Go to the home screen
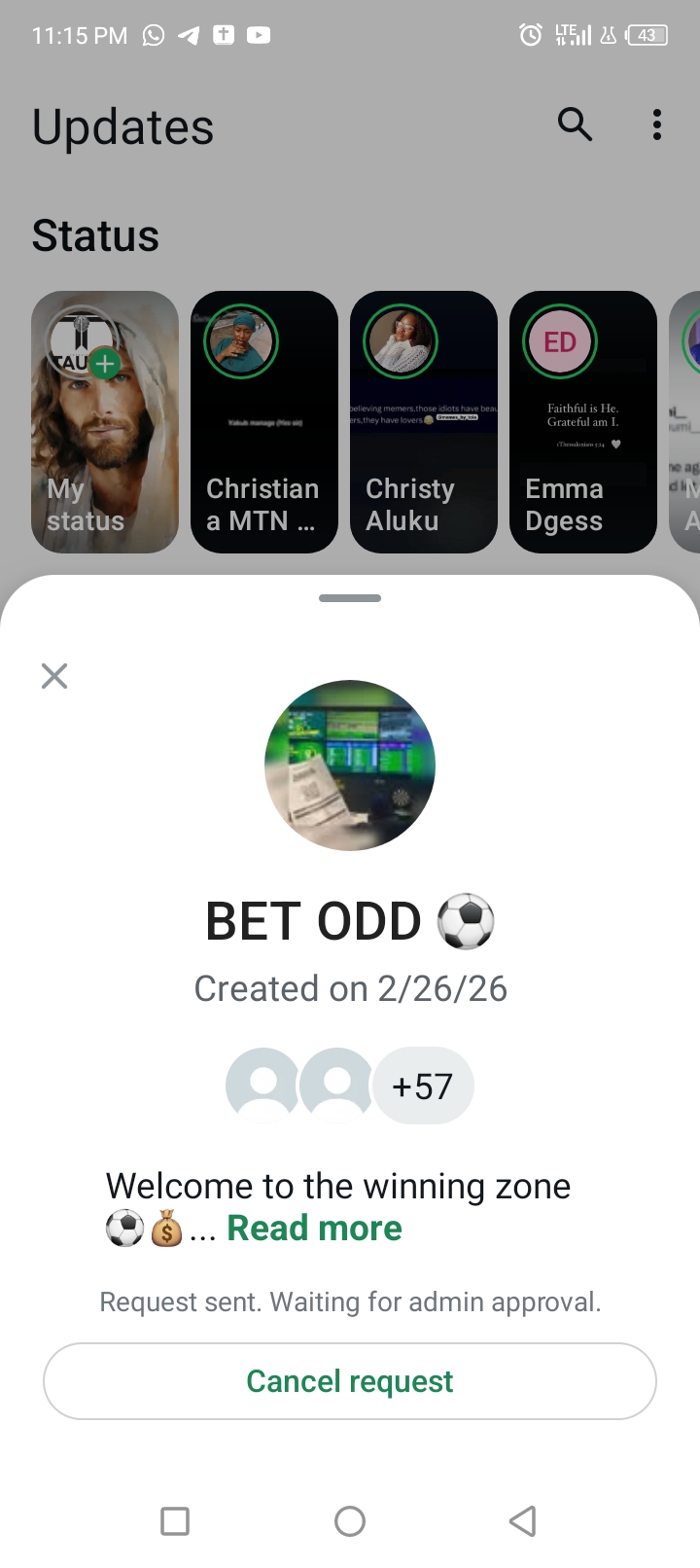Screen dimensions: 700x1568 tap(350, 1520)
